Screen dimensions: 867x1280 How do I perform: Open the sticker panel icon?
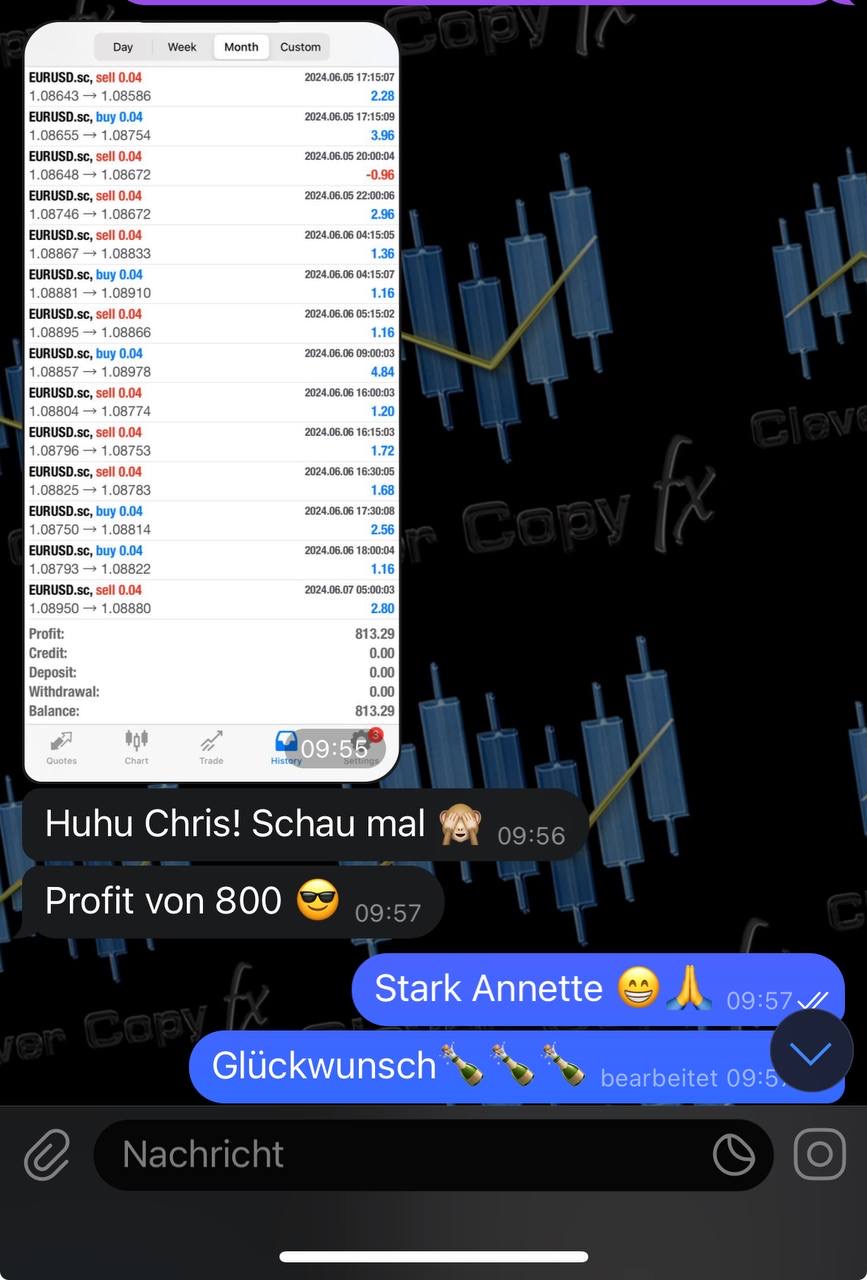[x=734, y=1155]
